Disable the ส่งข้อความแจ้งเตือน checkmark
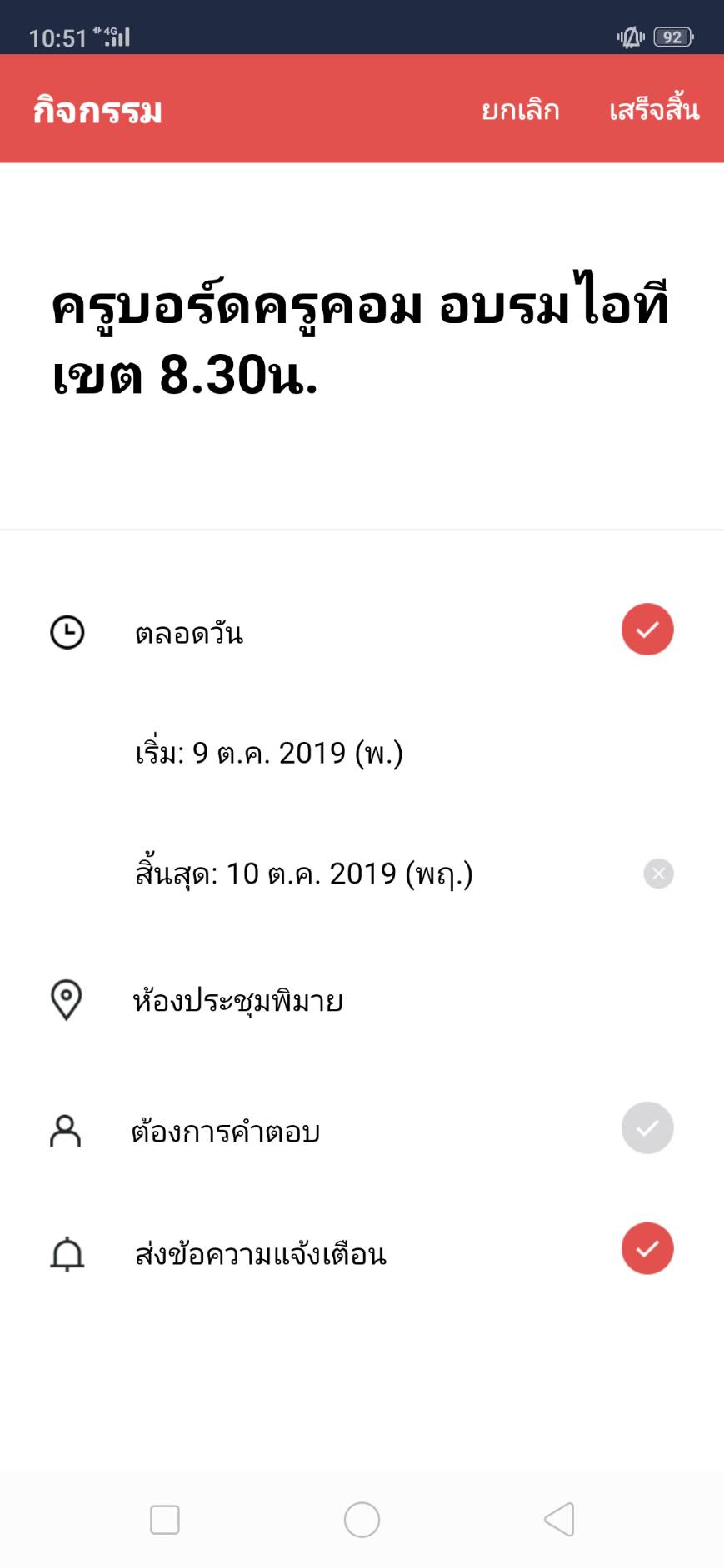Screen dimensions: 724x1568 [647, 1249]
